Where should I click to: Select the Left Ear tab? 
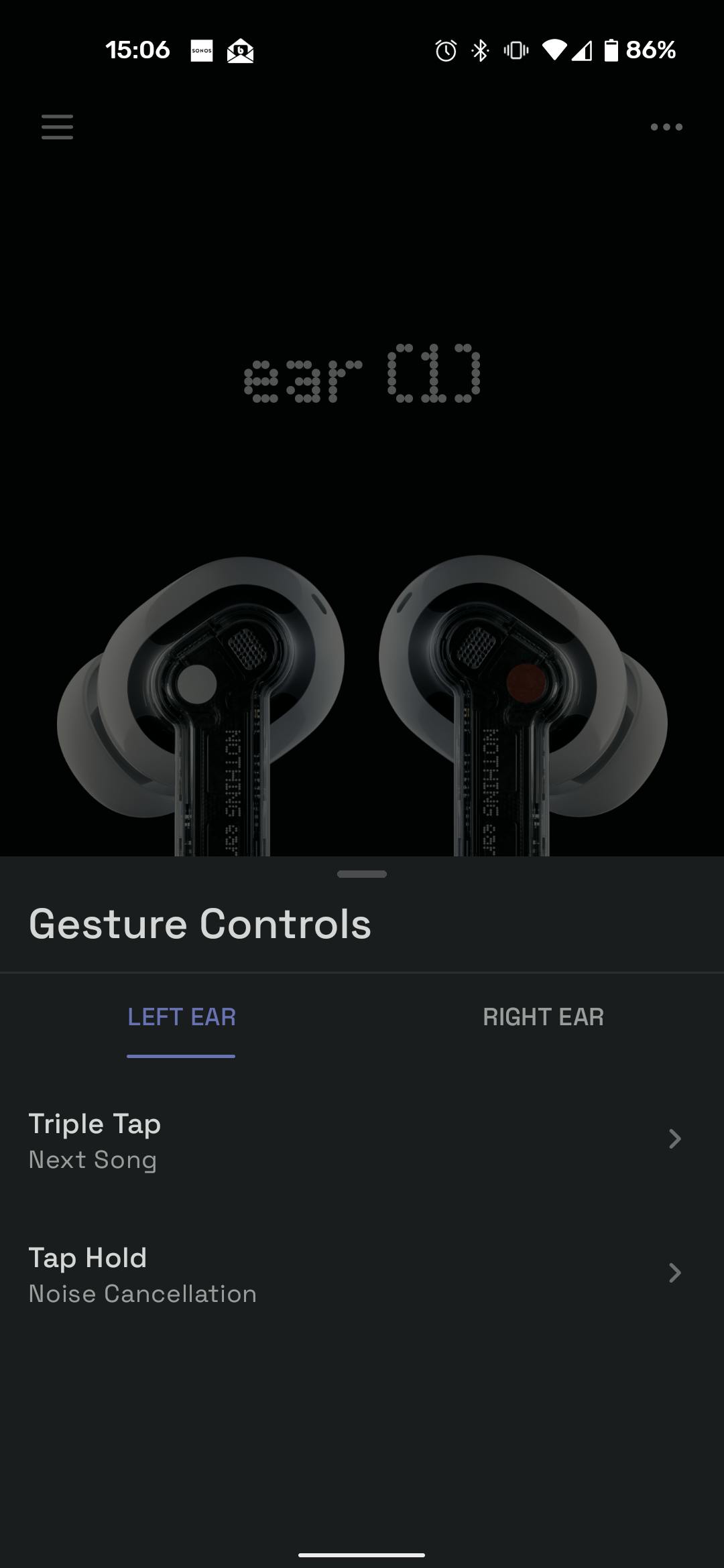[x=182, y=1017]
